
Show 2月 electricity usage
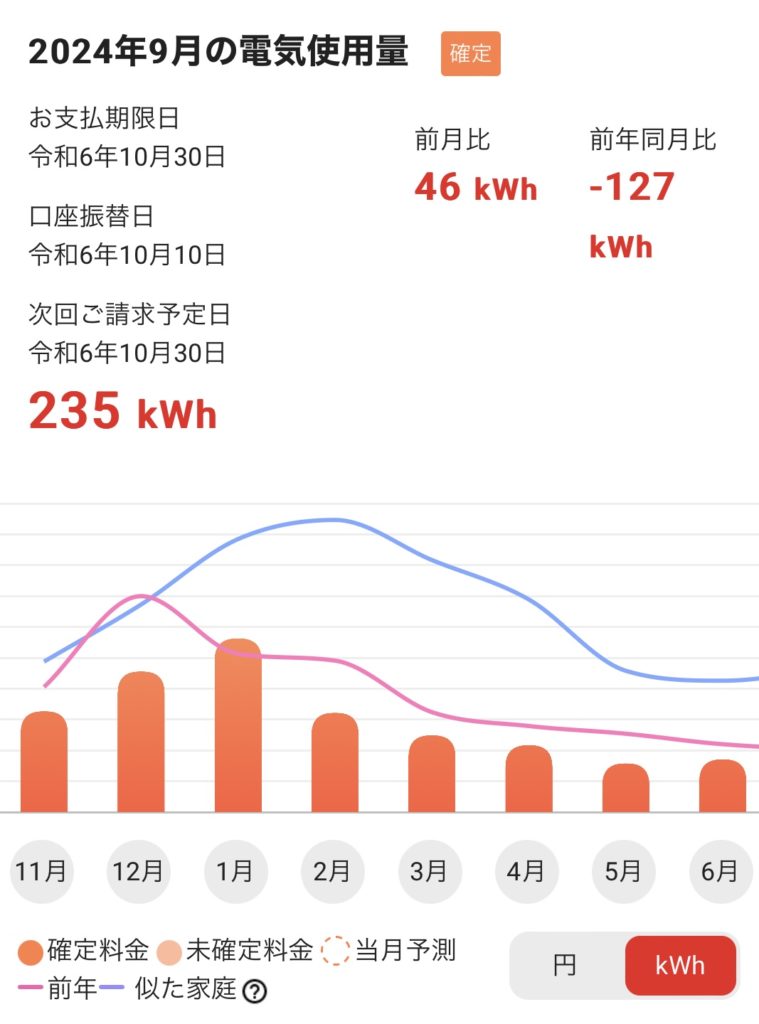pyautogui.click(x=332, y=872)
